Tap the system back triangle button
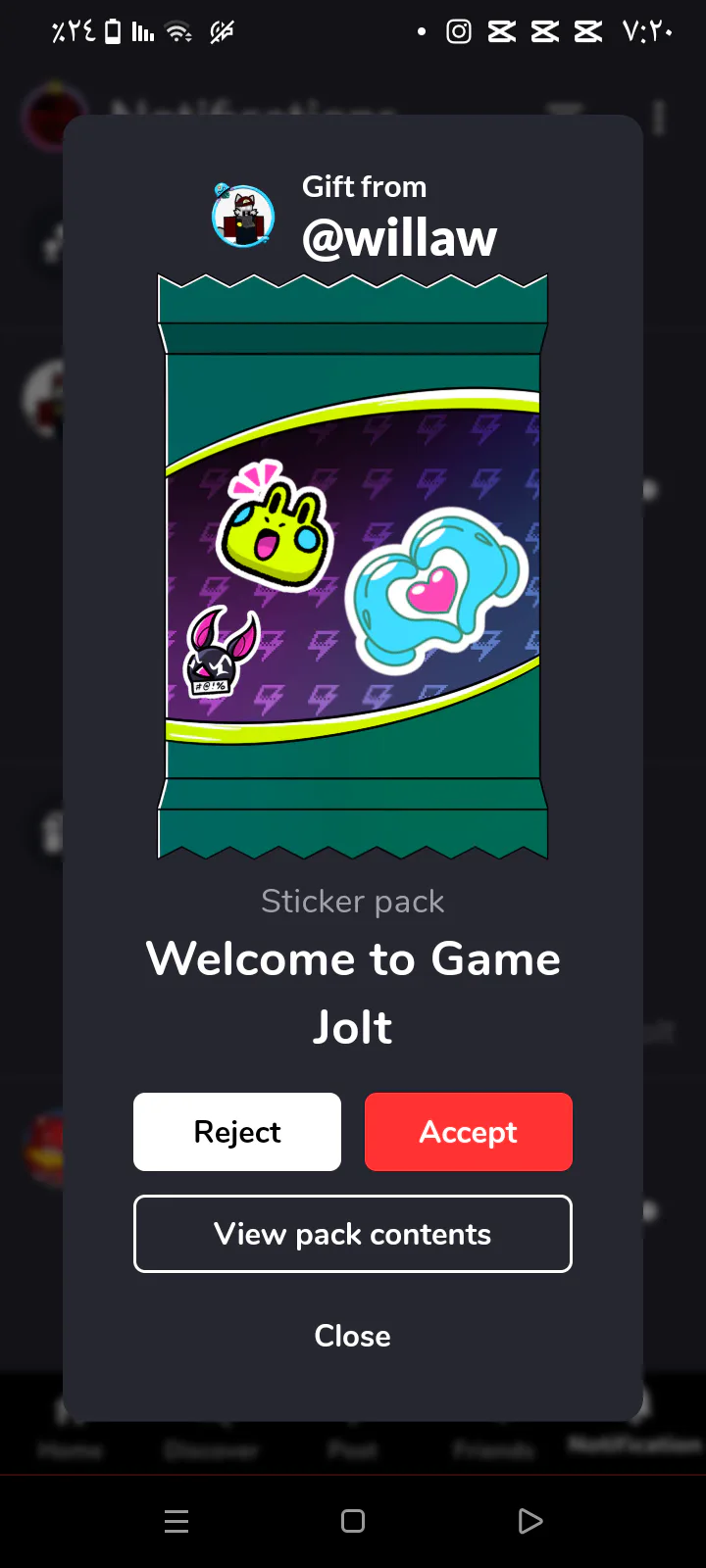 tap(529, 1521)
